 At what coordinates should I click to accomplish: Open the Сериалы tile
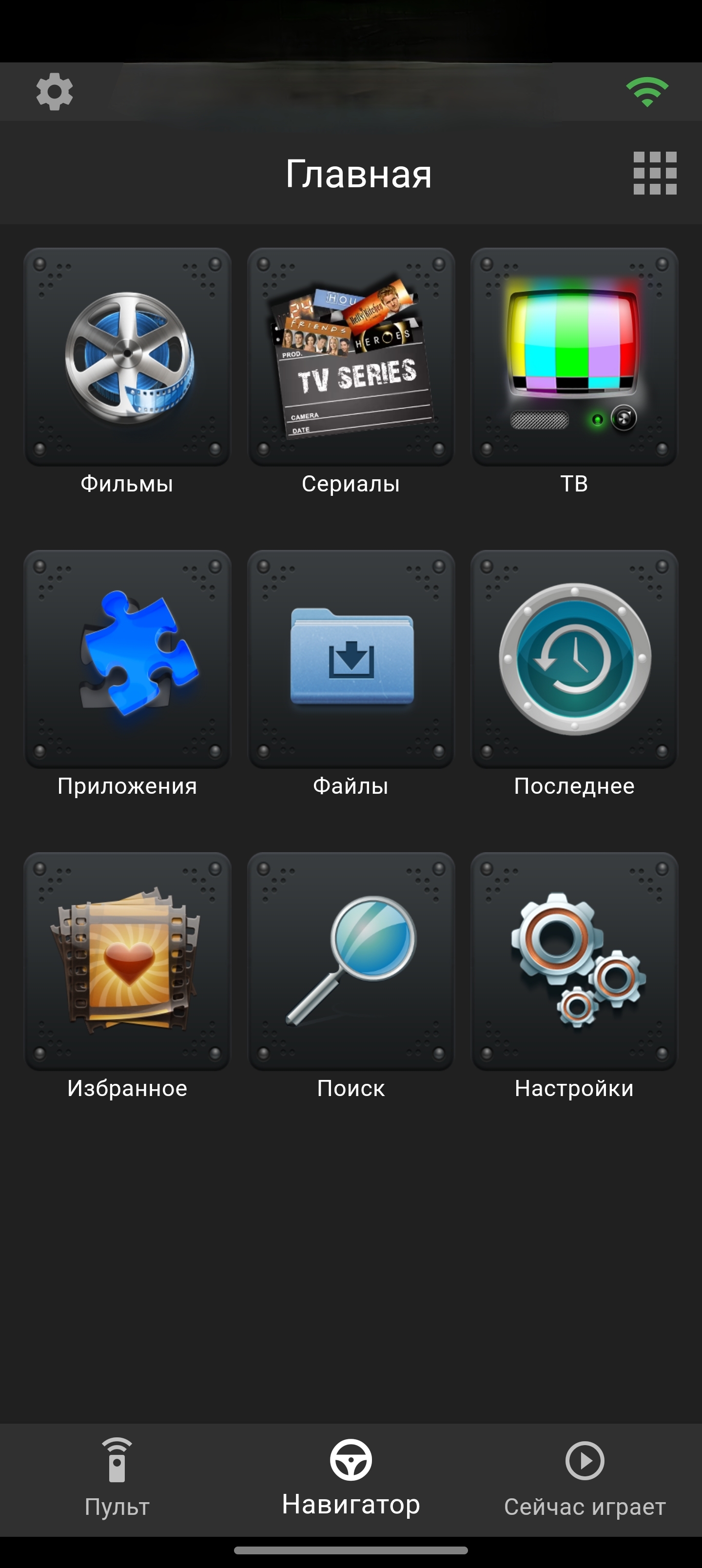[x=351, y=357]
